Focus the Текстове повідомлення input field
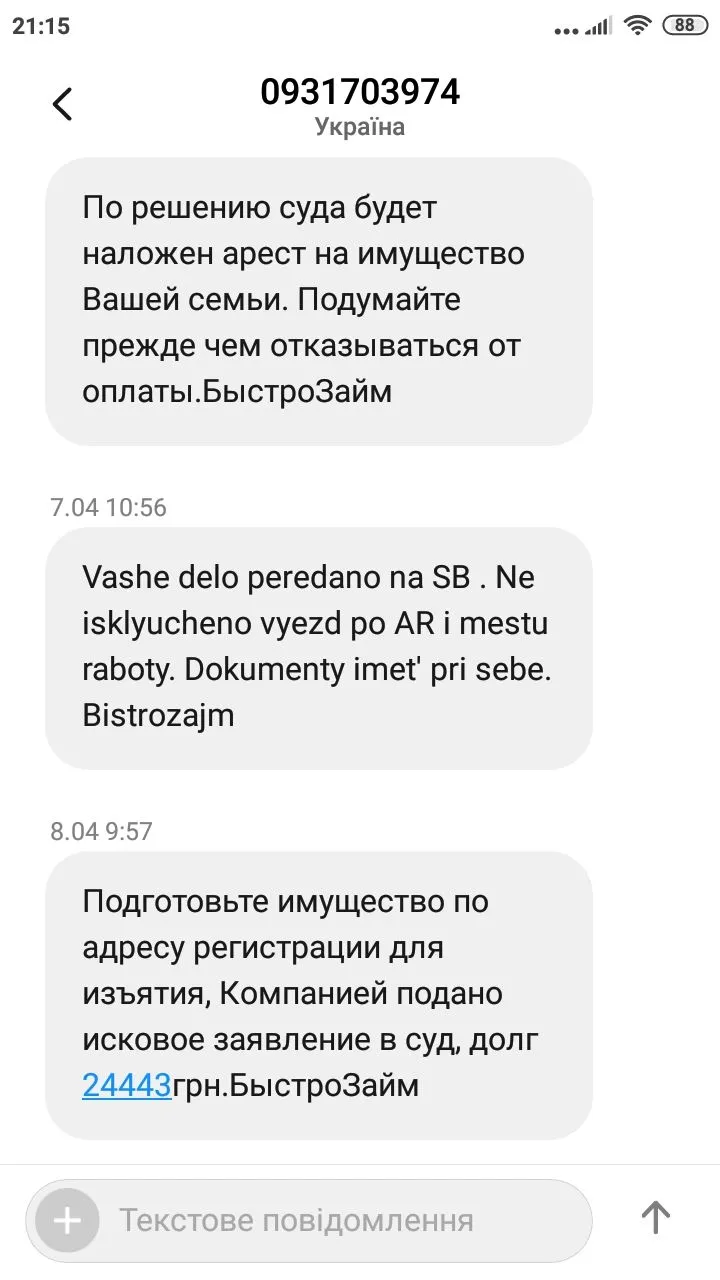The height and width of the screenshot is (1280, 720). click(x=340, y=1221)
